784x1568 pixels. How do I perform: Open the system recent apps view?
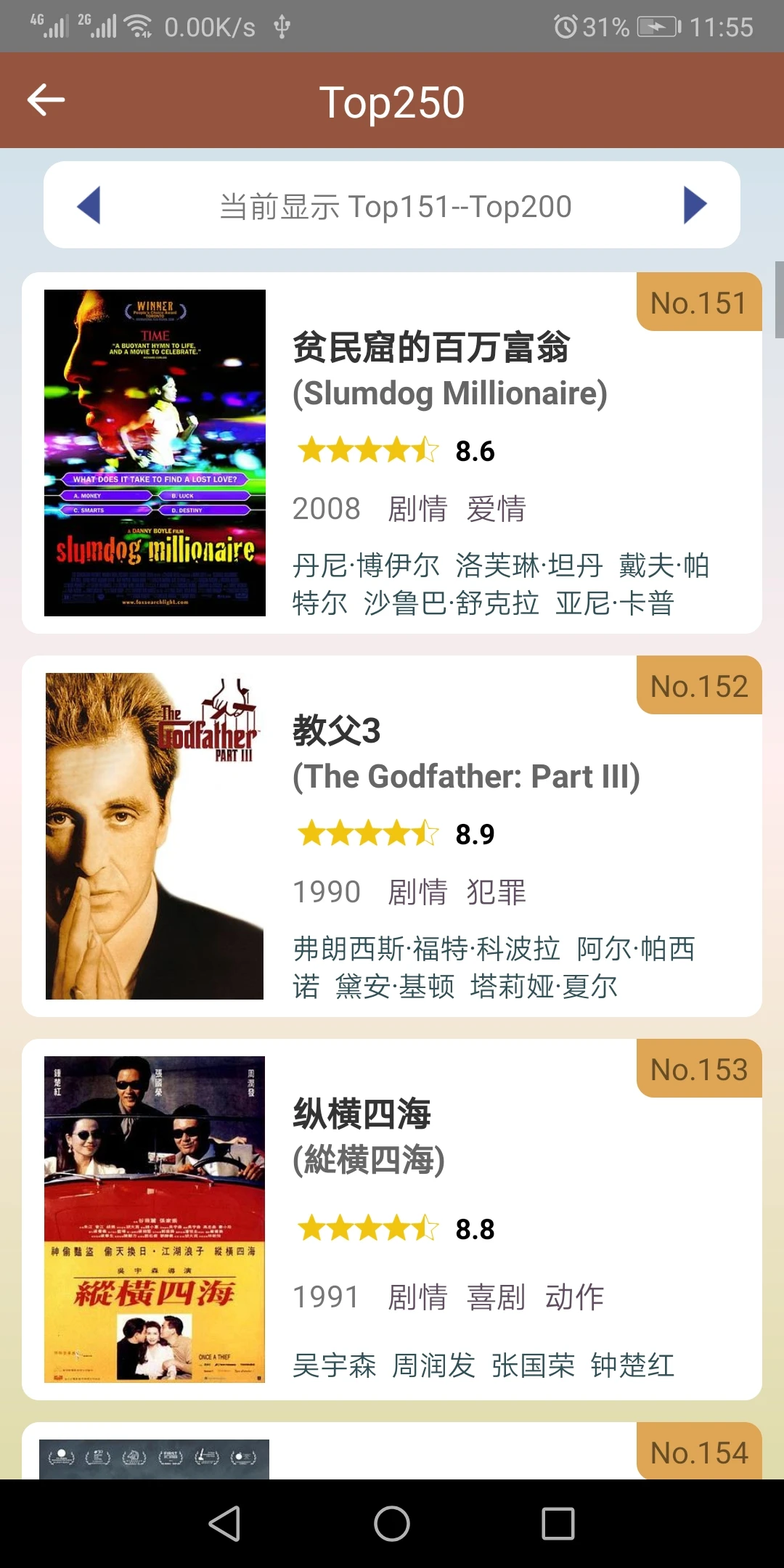point(558,1523)
